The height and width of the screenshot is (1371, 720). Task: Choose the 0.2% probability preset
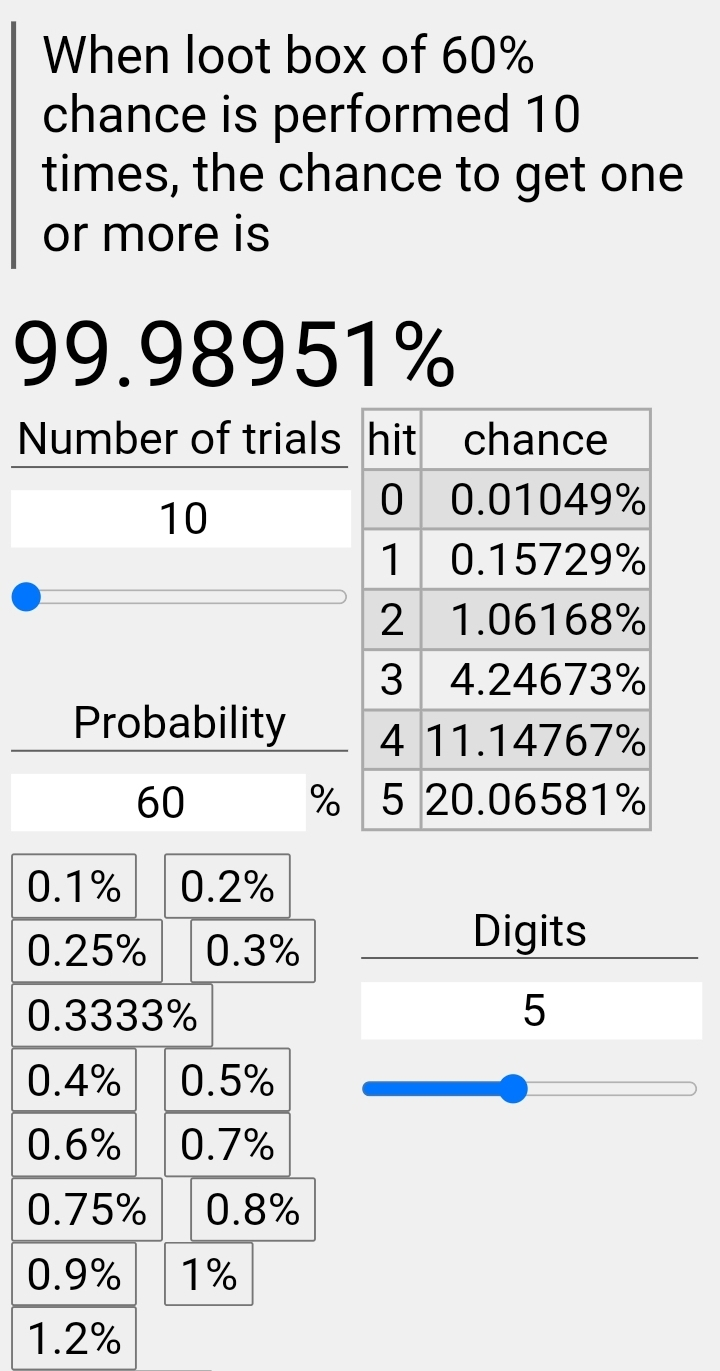227,886
